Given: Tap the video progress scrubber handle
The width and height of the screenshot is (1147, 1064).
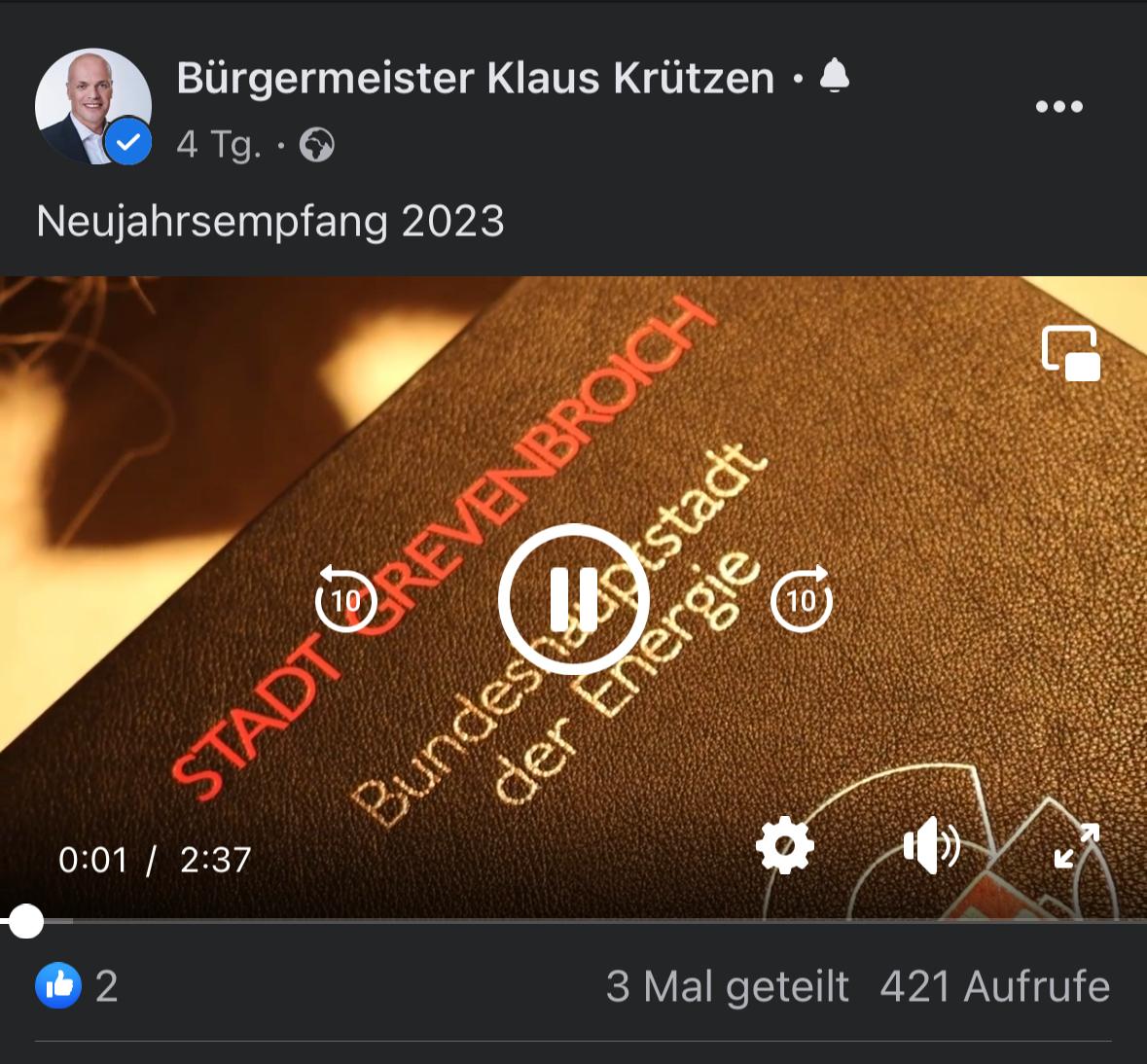Looking at the screenshot, I should coord(25,920).
